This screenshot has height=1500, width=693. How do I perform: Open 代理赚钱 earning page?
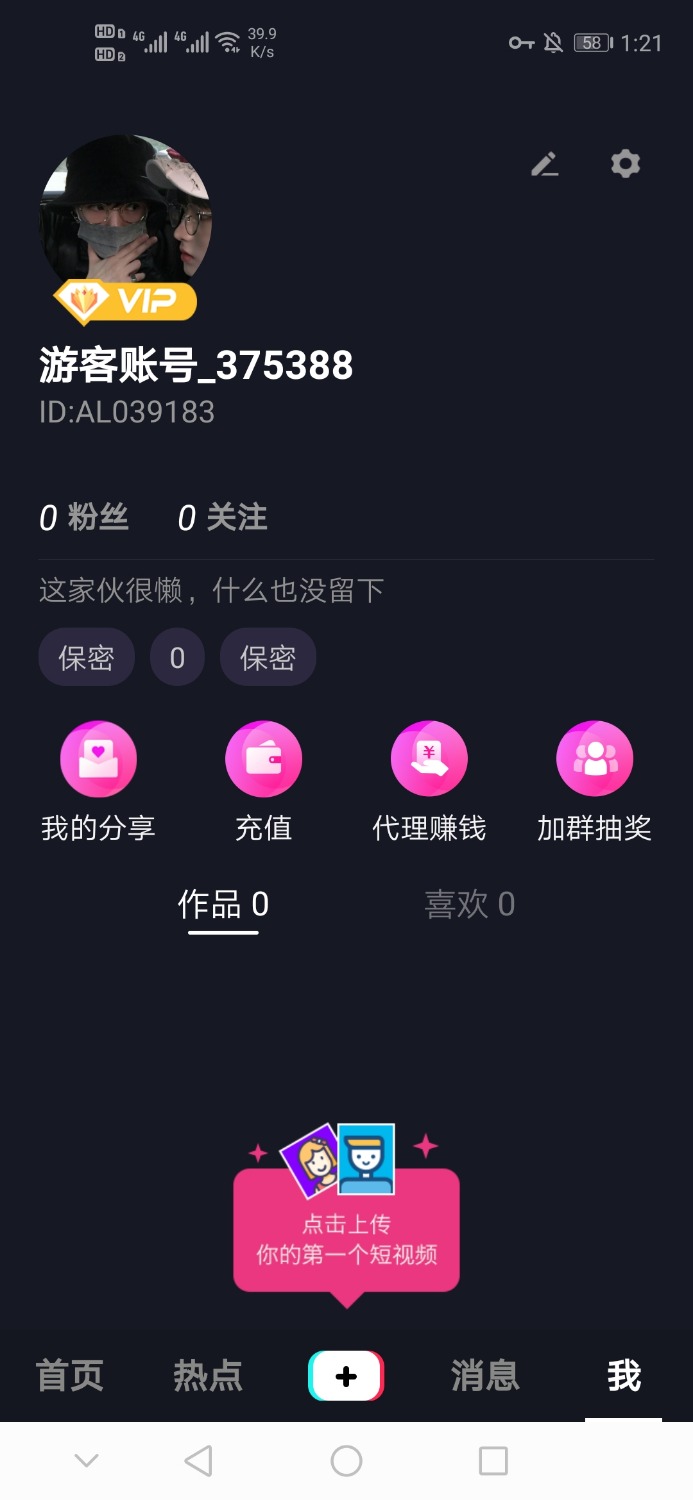[429, 781]
